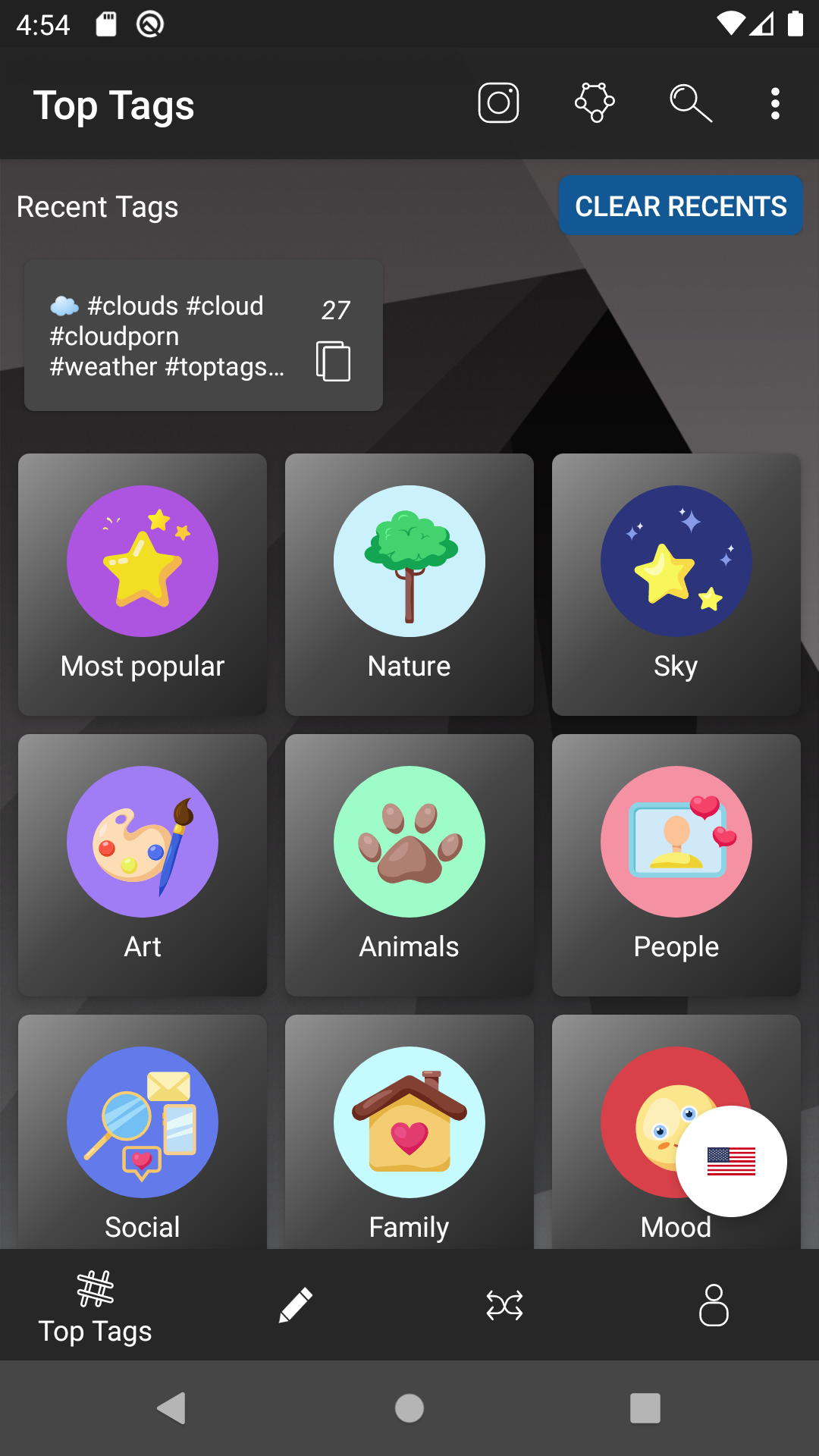Open the overflow menu

(x=775, y=103)
